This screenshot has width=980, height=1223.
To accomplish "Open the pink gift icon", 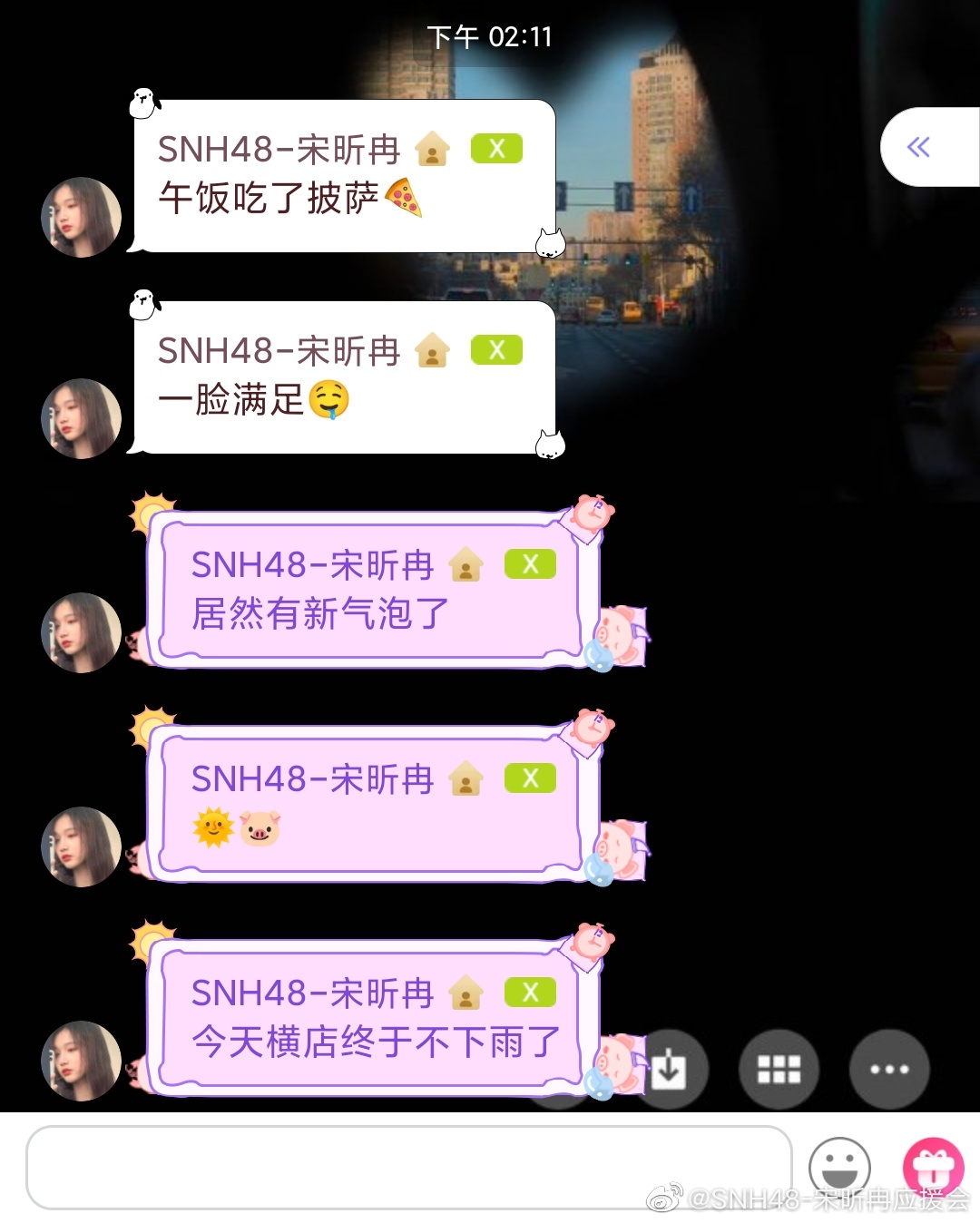I will [x=933, y=1166].
